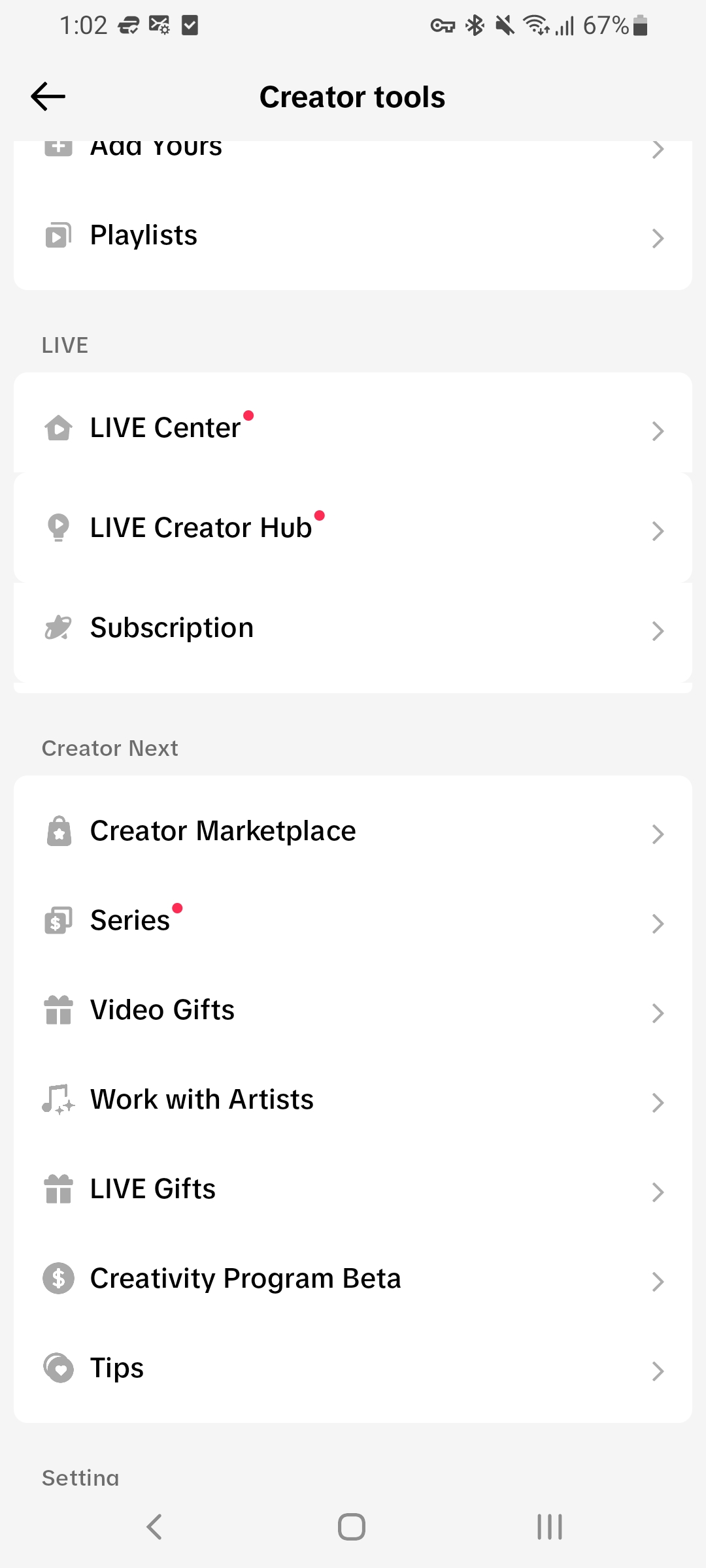The image size is (706, 1568).
Task: Open Creator Marketplace
Action: coord(353,831)
